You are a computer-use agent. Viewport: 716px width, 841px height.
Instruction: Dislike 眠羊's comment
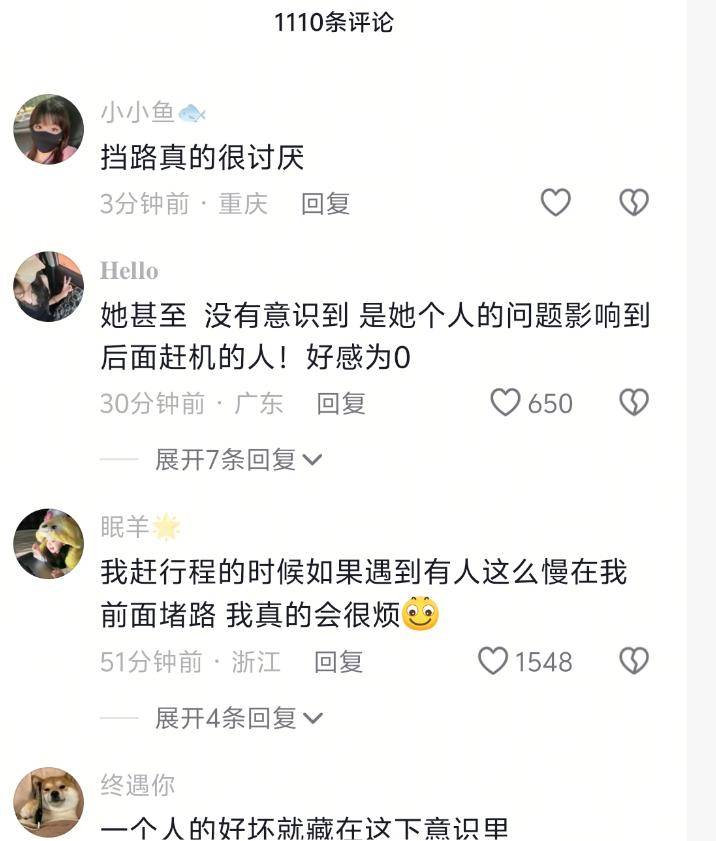click(634, 661)
